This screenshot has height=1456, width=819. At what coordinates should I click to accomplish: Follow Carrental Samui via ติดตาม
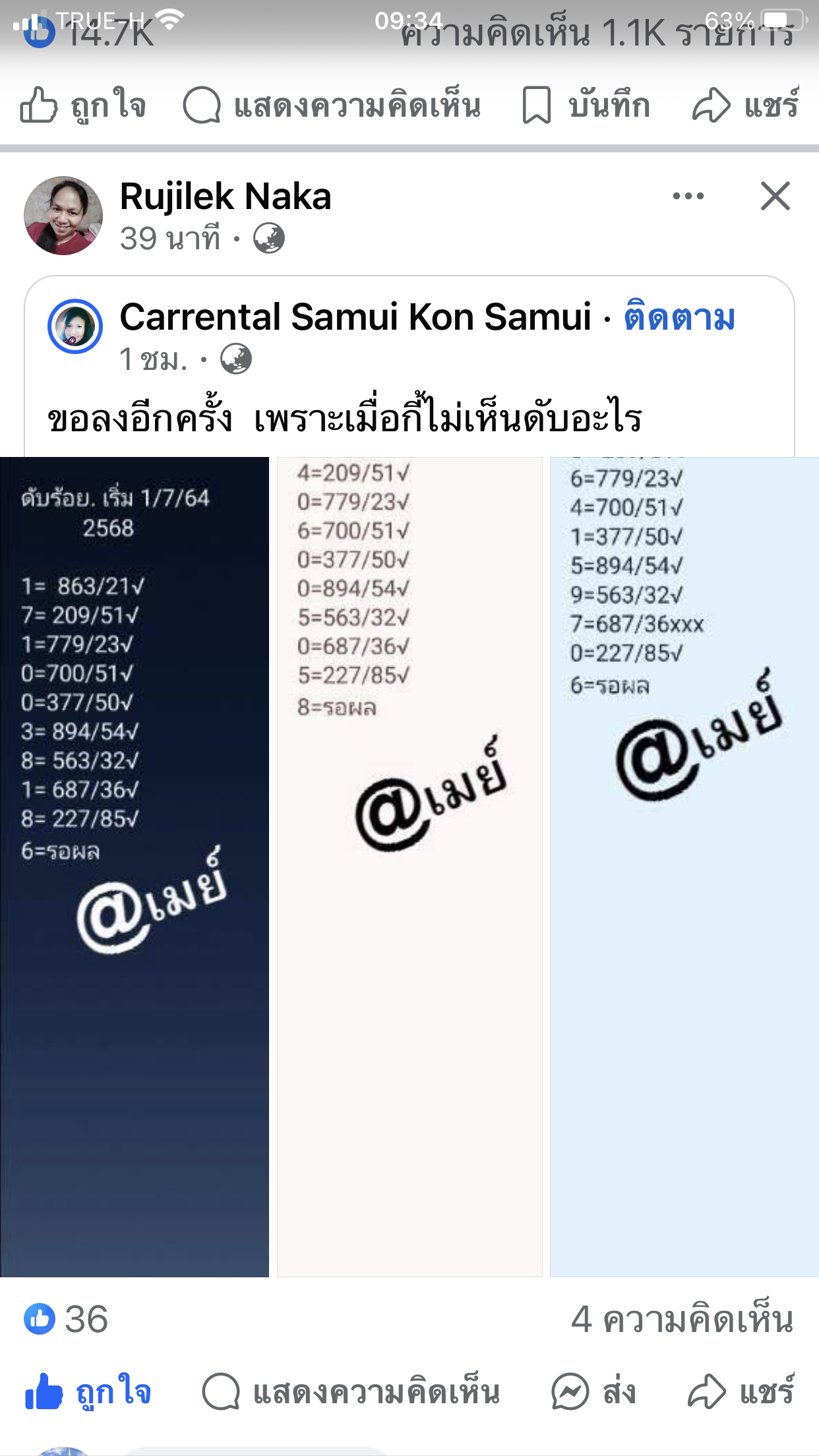679,317
